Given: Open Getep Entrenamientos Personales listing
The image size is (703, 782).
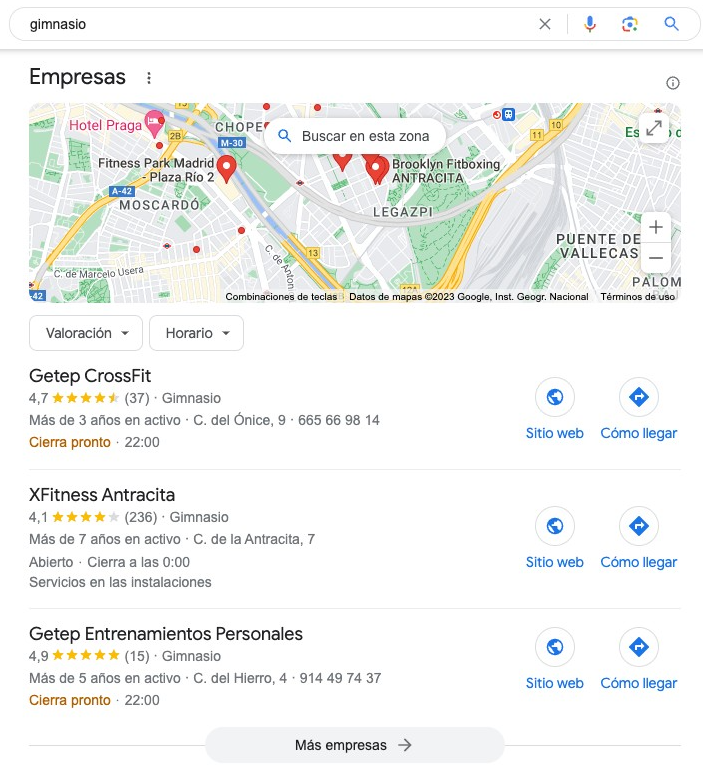Looking at the screenshot, I should (x=166, y=634).
